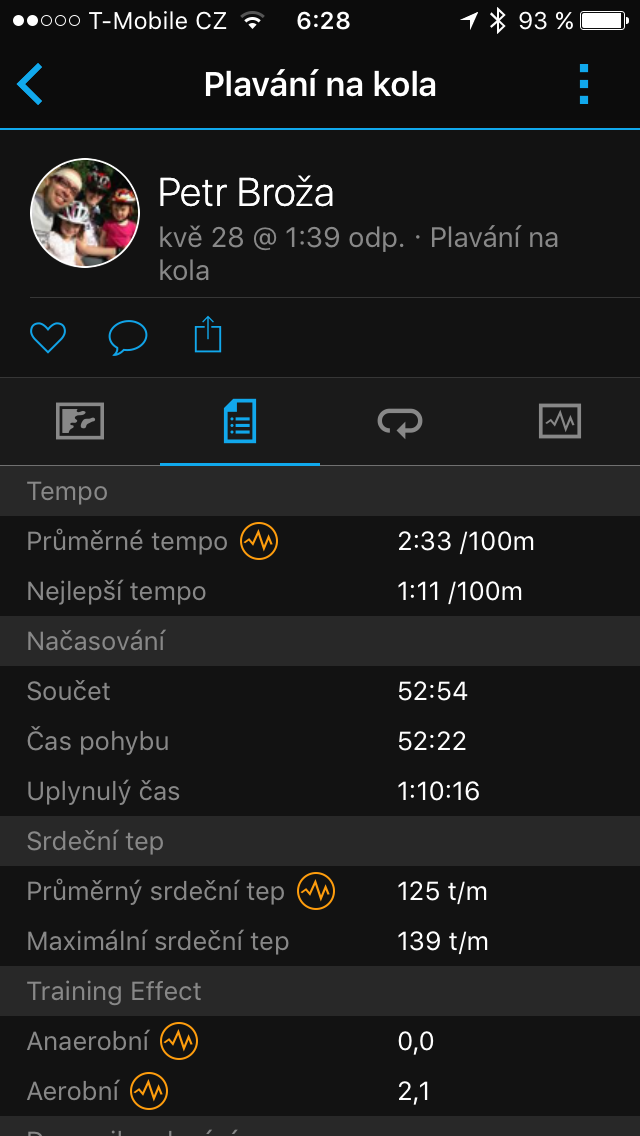Viewport: 640px width, 1136px height.
Task: Comment on this activity
Action: click(x=127, y=337)
